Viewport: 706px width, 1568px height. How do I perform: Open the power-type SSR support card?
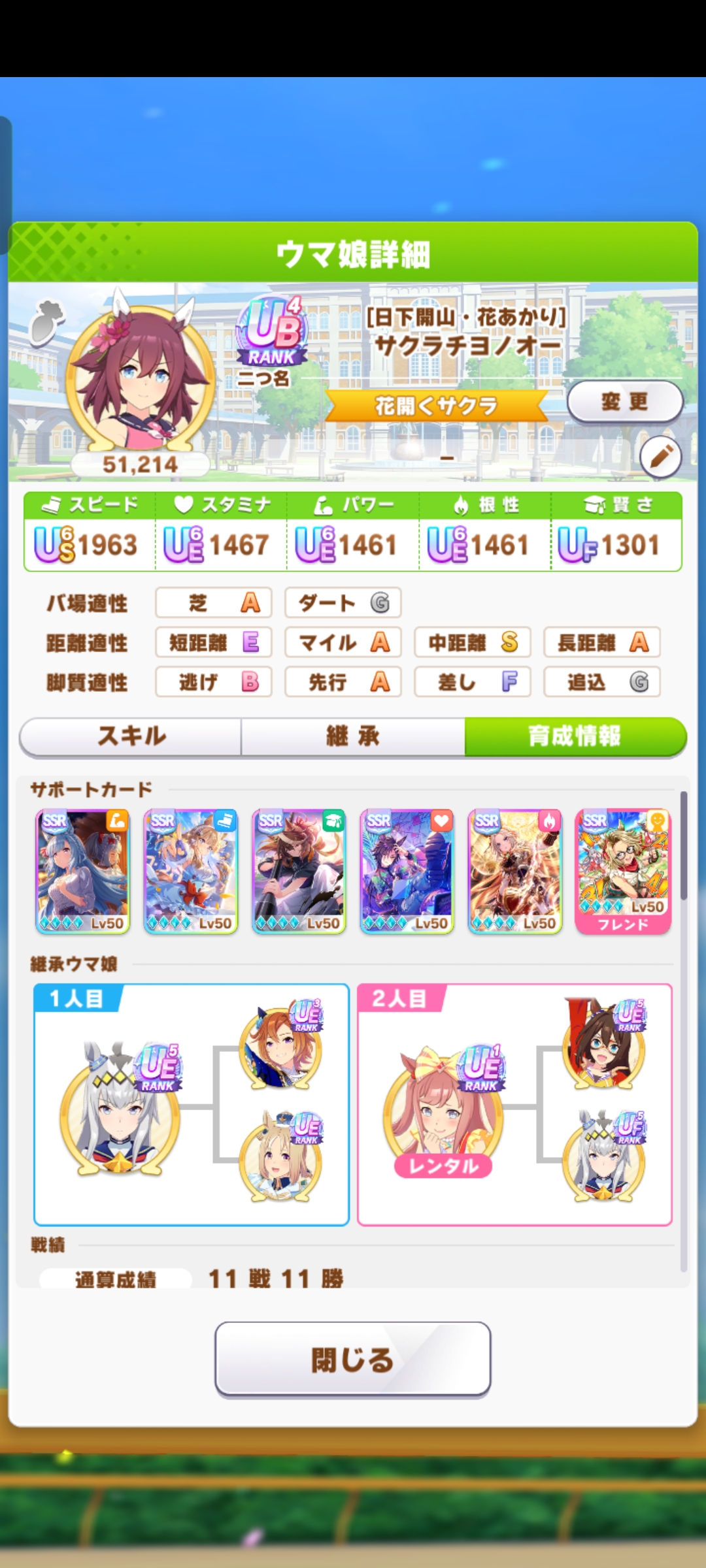82,872
